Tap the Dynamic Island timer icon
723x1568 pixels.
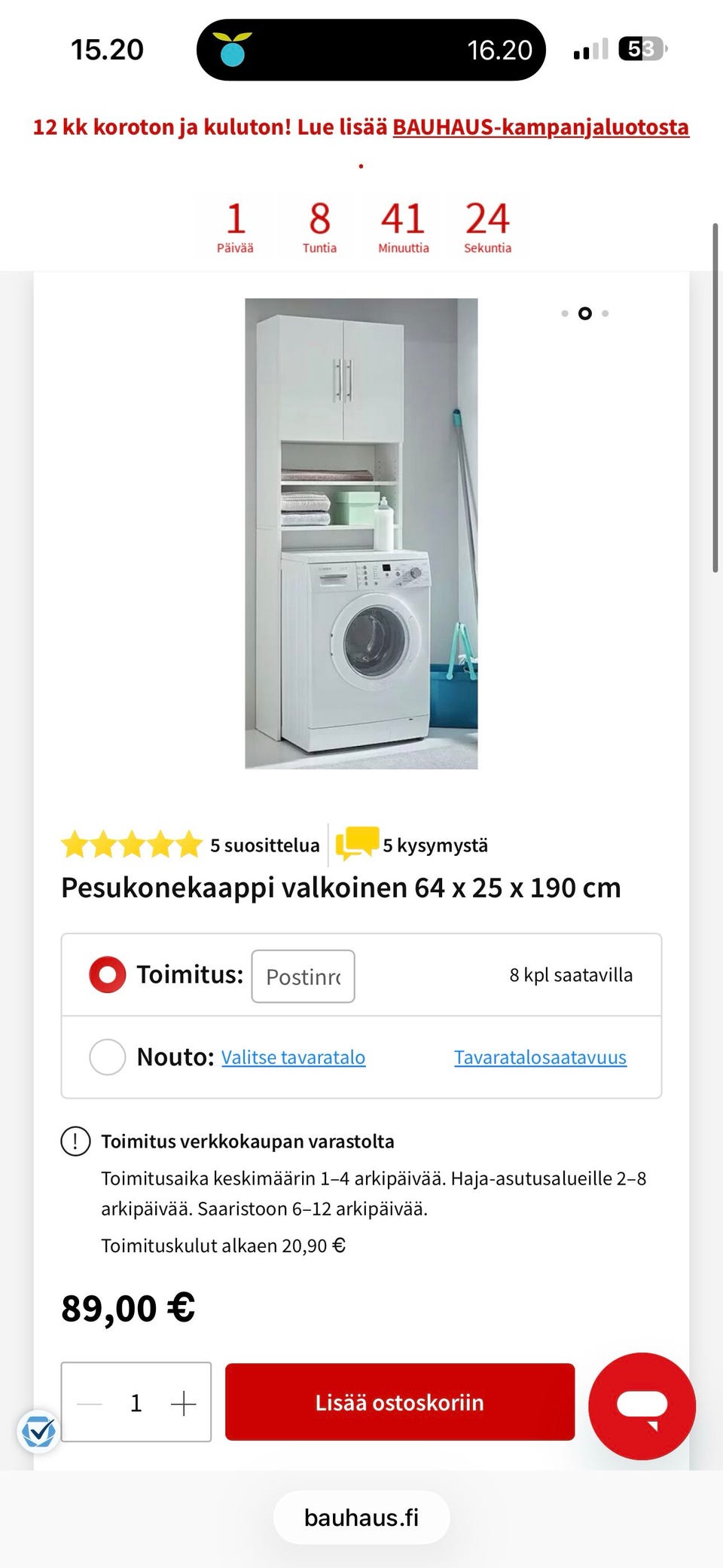click(x=232, y=50)
